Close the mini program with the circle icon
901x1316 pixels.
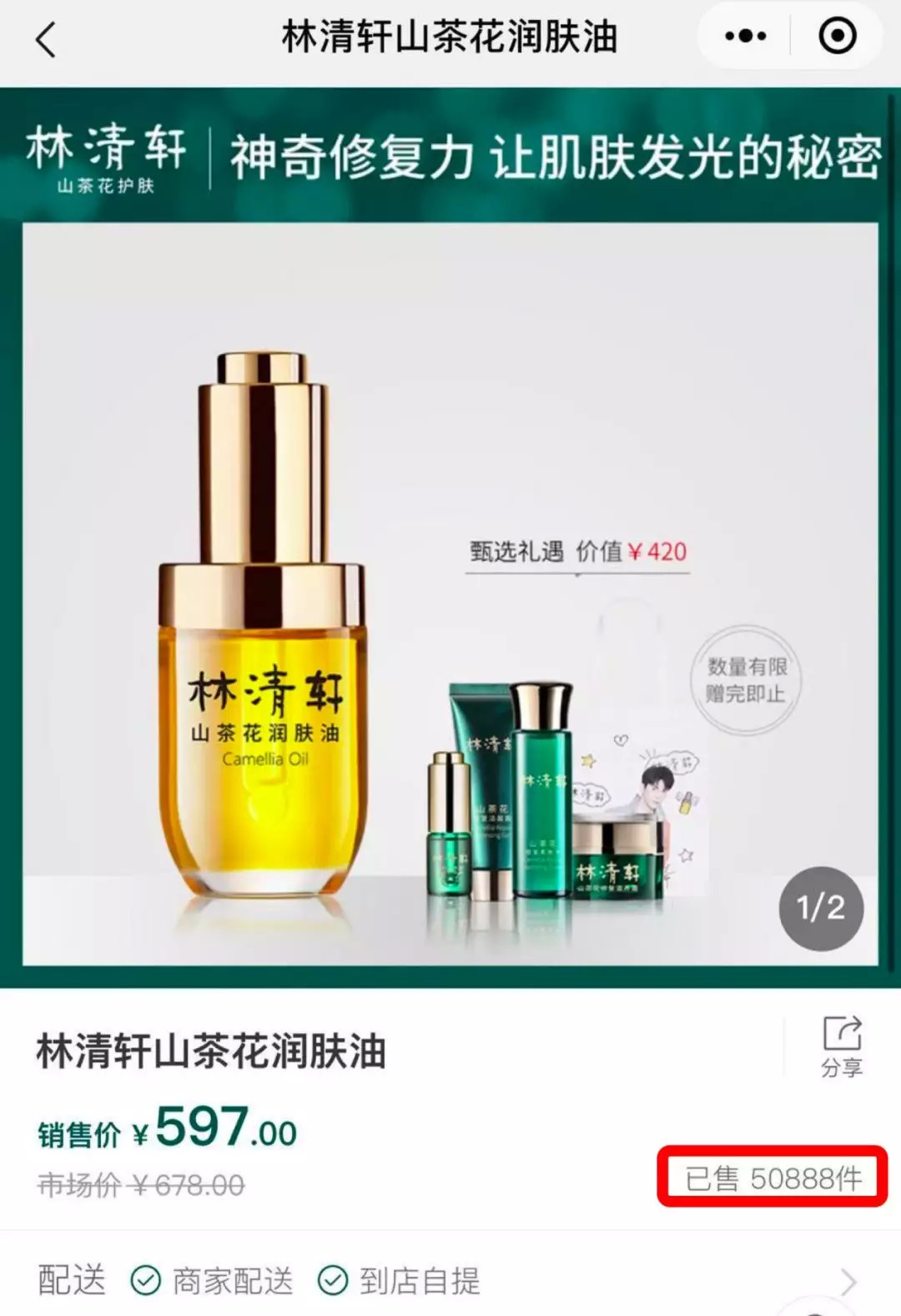837,36
